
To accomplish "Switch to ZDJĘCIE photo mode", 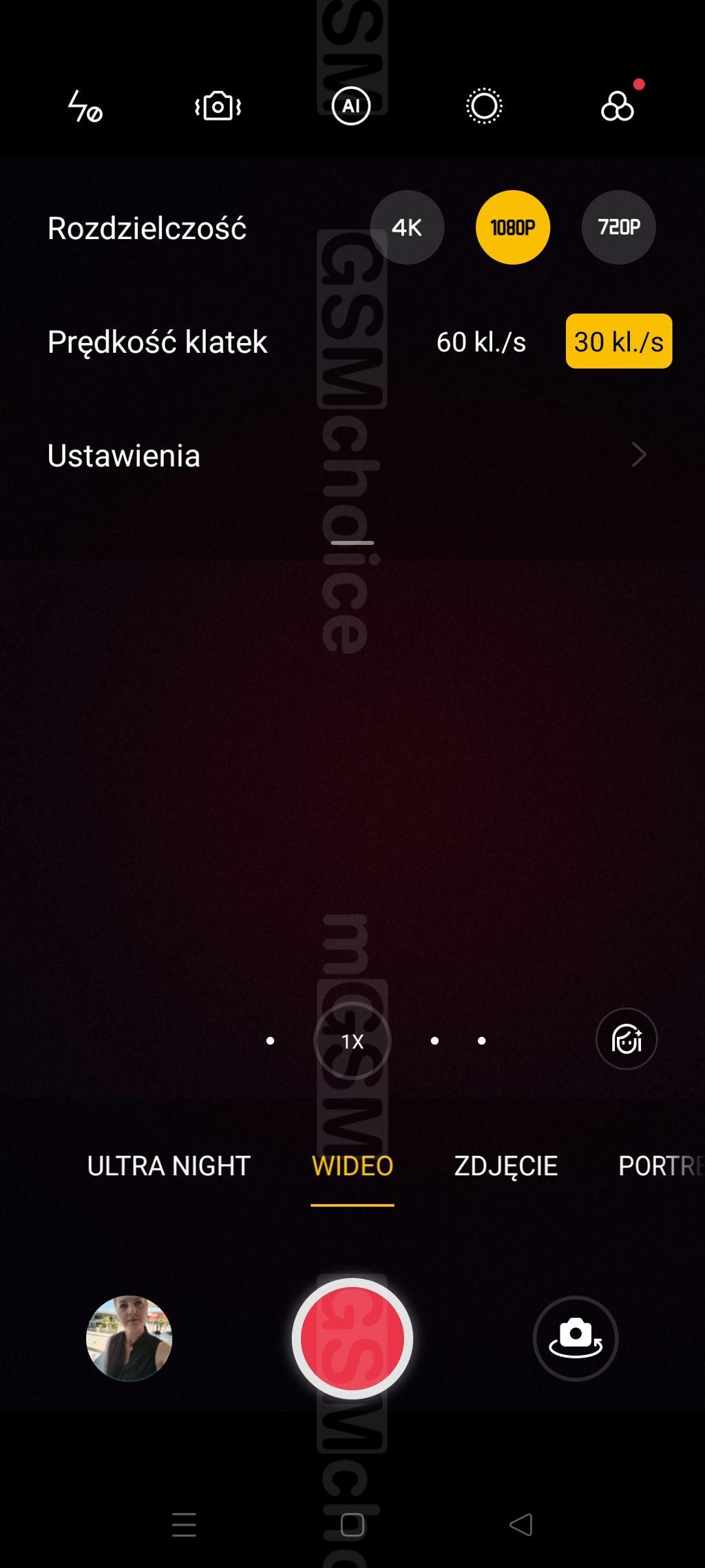I will tap(506, 1166).
